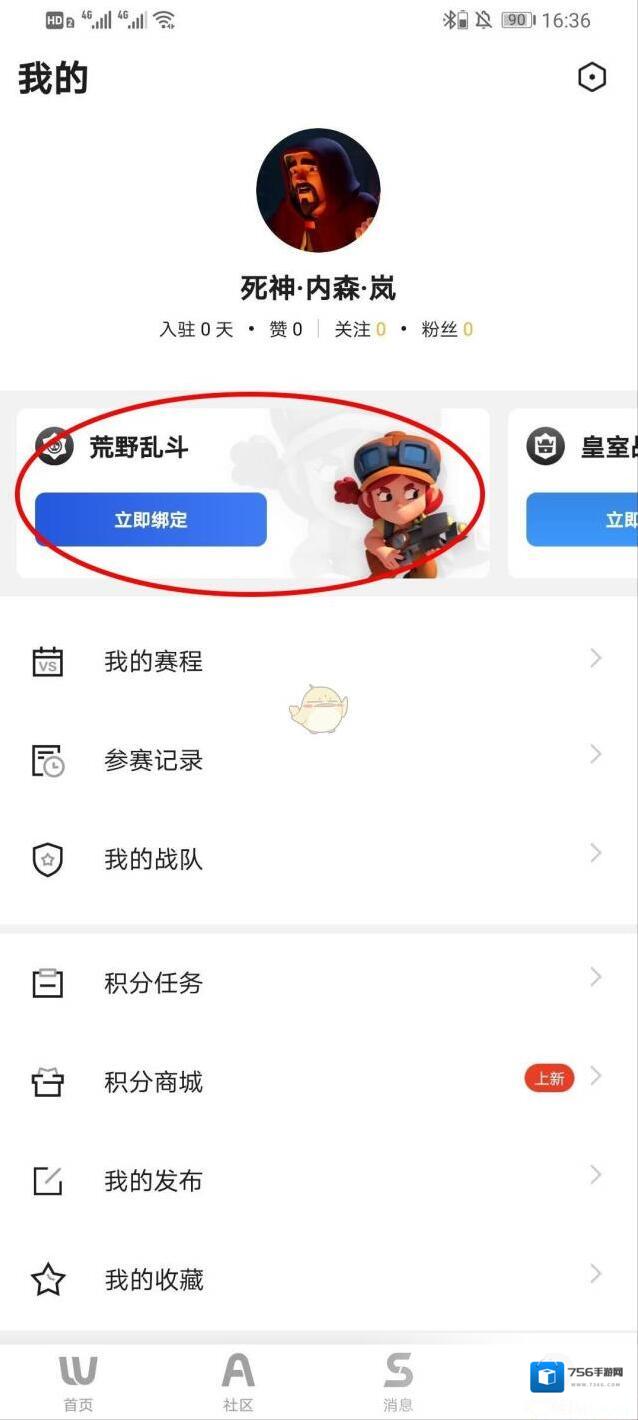Switch to the 社区 tab
638x1420 pixels.
pyautogui.click(x=238, y=1381)
